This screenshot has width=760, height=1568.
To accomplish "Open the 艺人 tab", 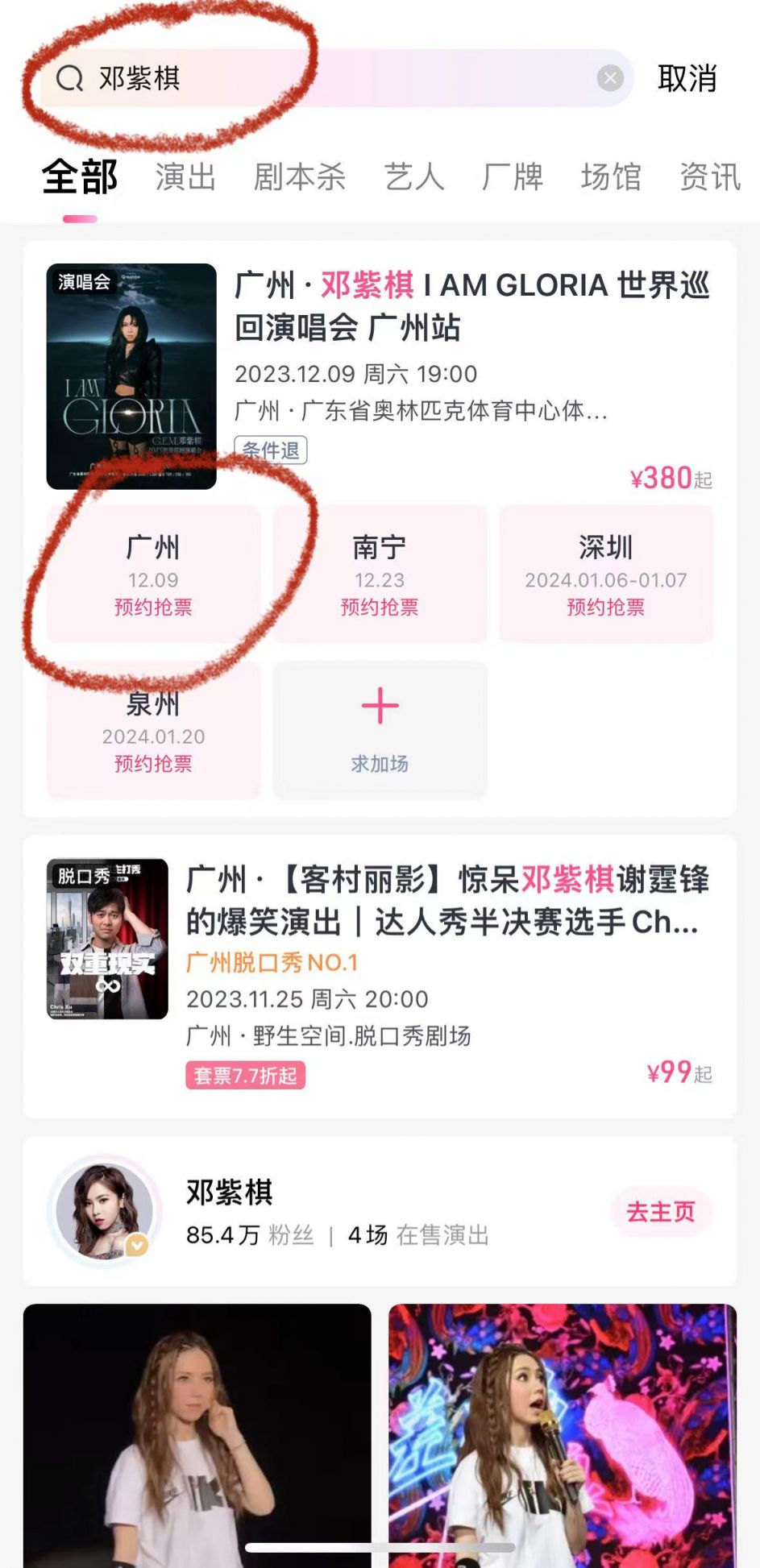I will [x=413, y=176].
